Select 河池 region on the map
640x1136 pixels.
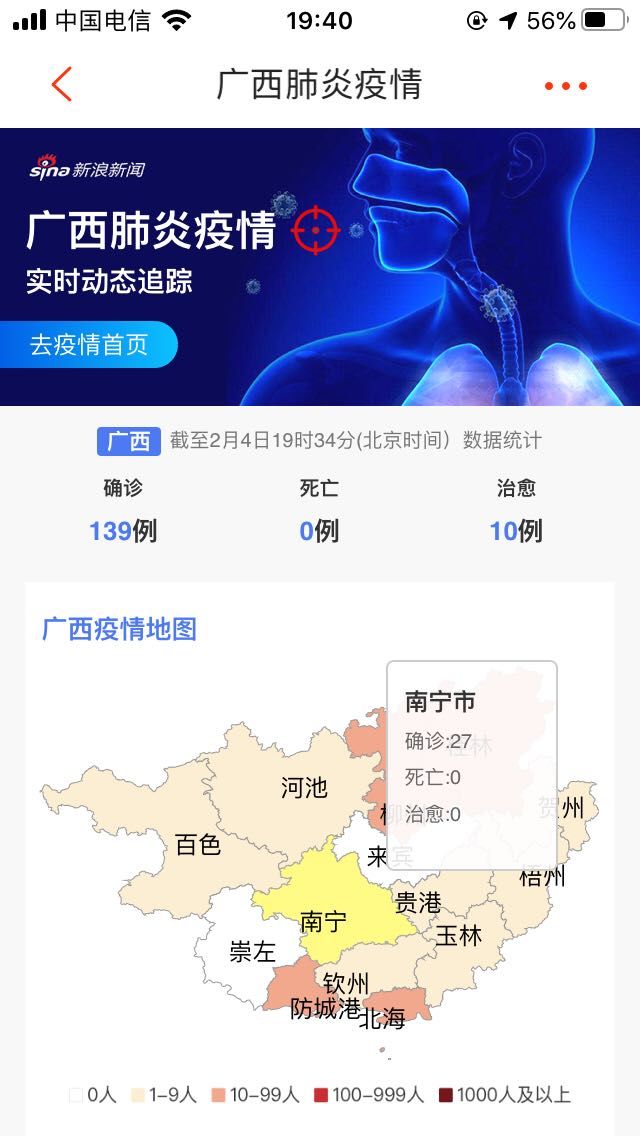[303, 788]
